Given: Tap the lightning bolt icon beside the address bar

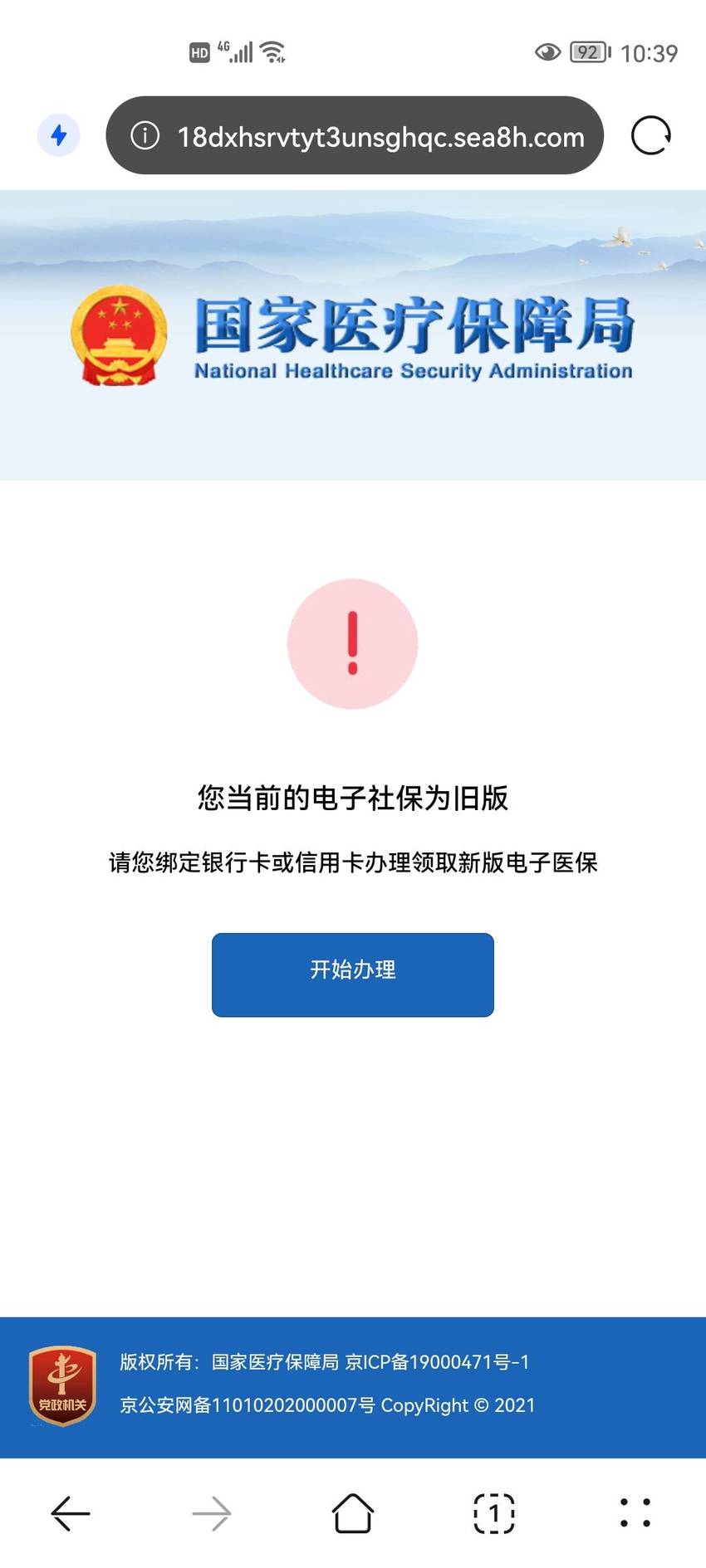Looking at the screenshot, I should [59, 135].
